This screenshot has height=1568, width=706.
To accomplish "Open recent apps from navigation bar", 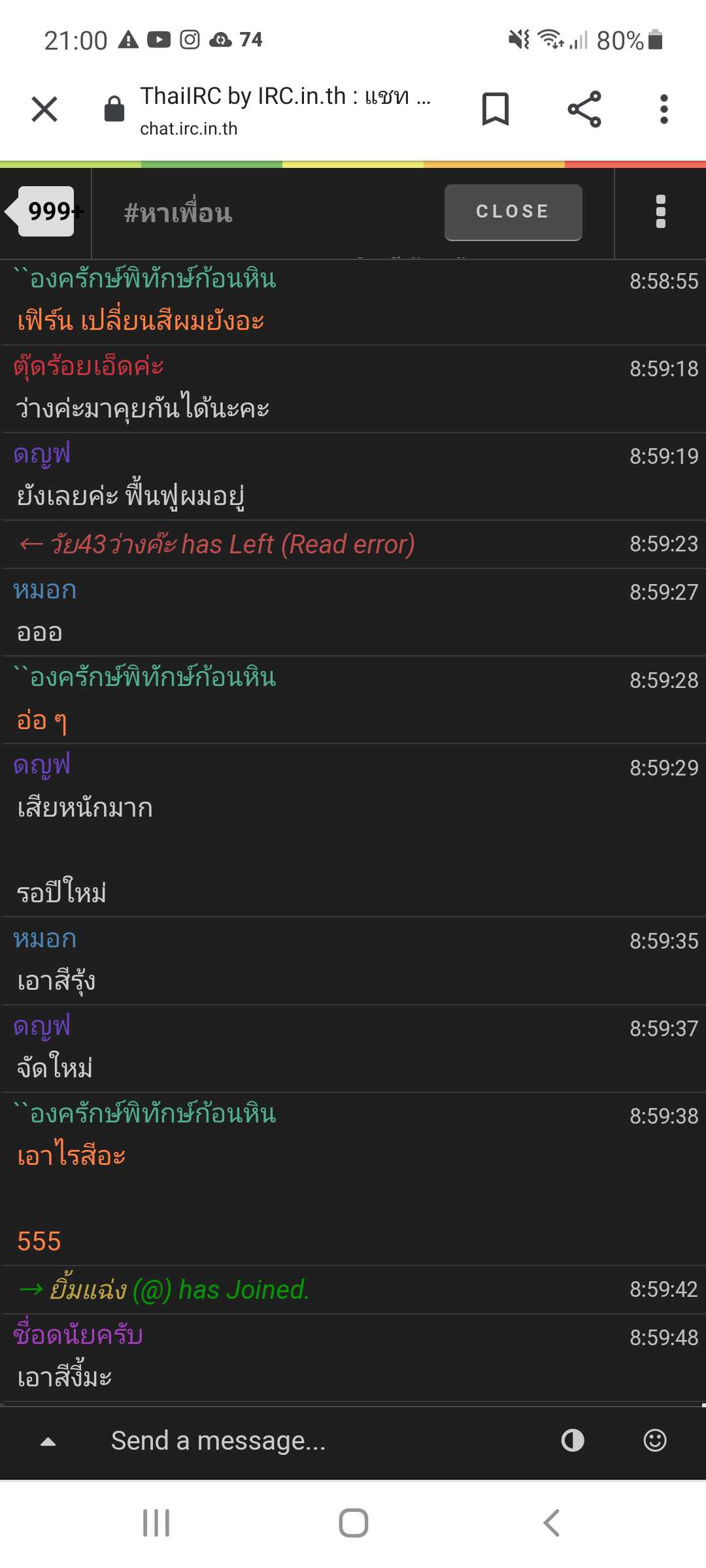I will pos(156,1523).
